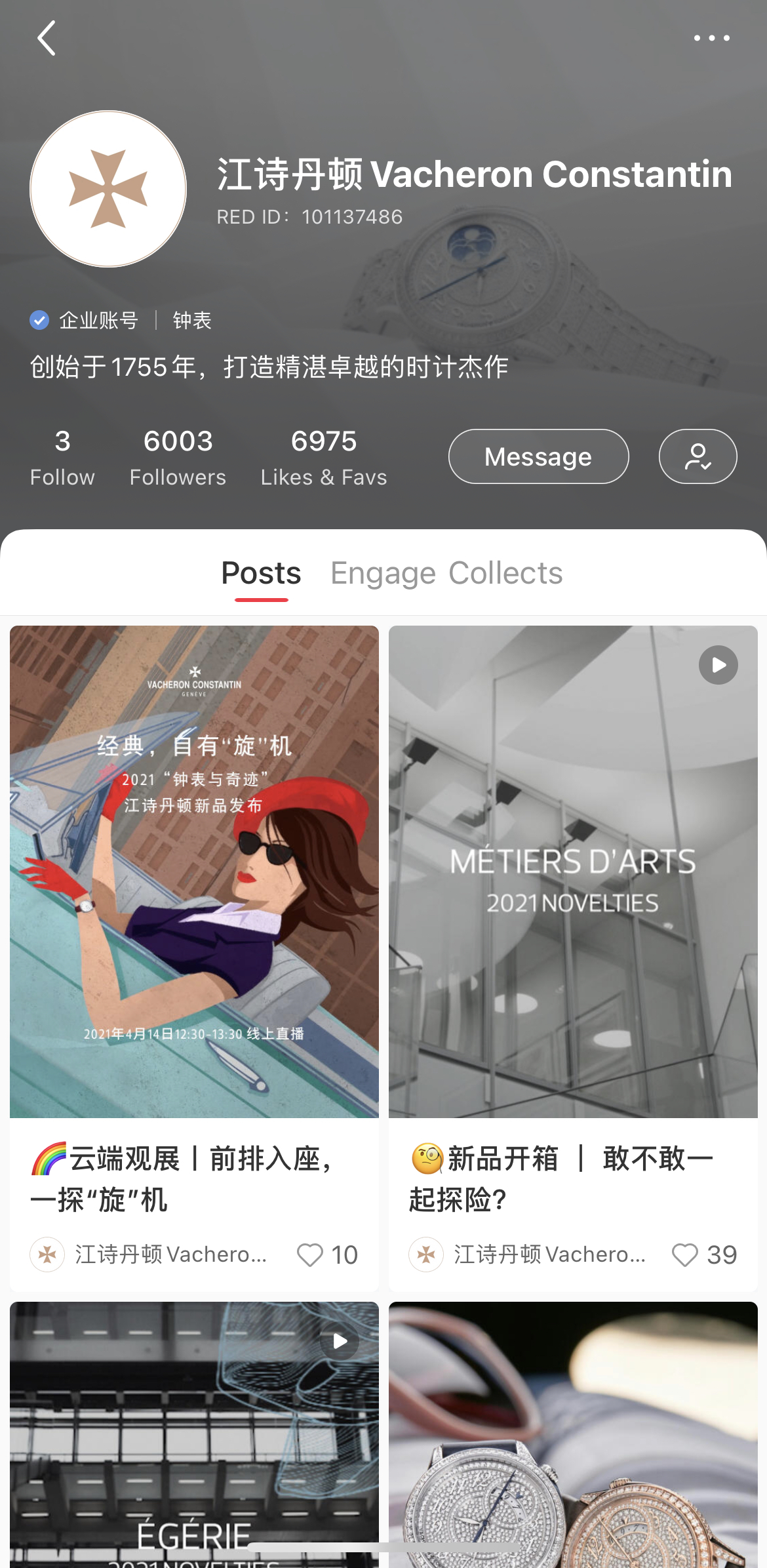Like the 新品开箱 post with 39 likes
This screenshot has width=767, height=1568.
685,1255
